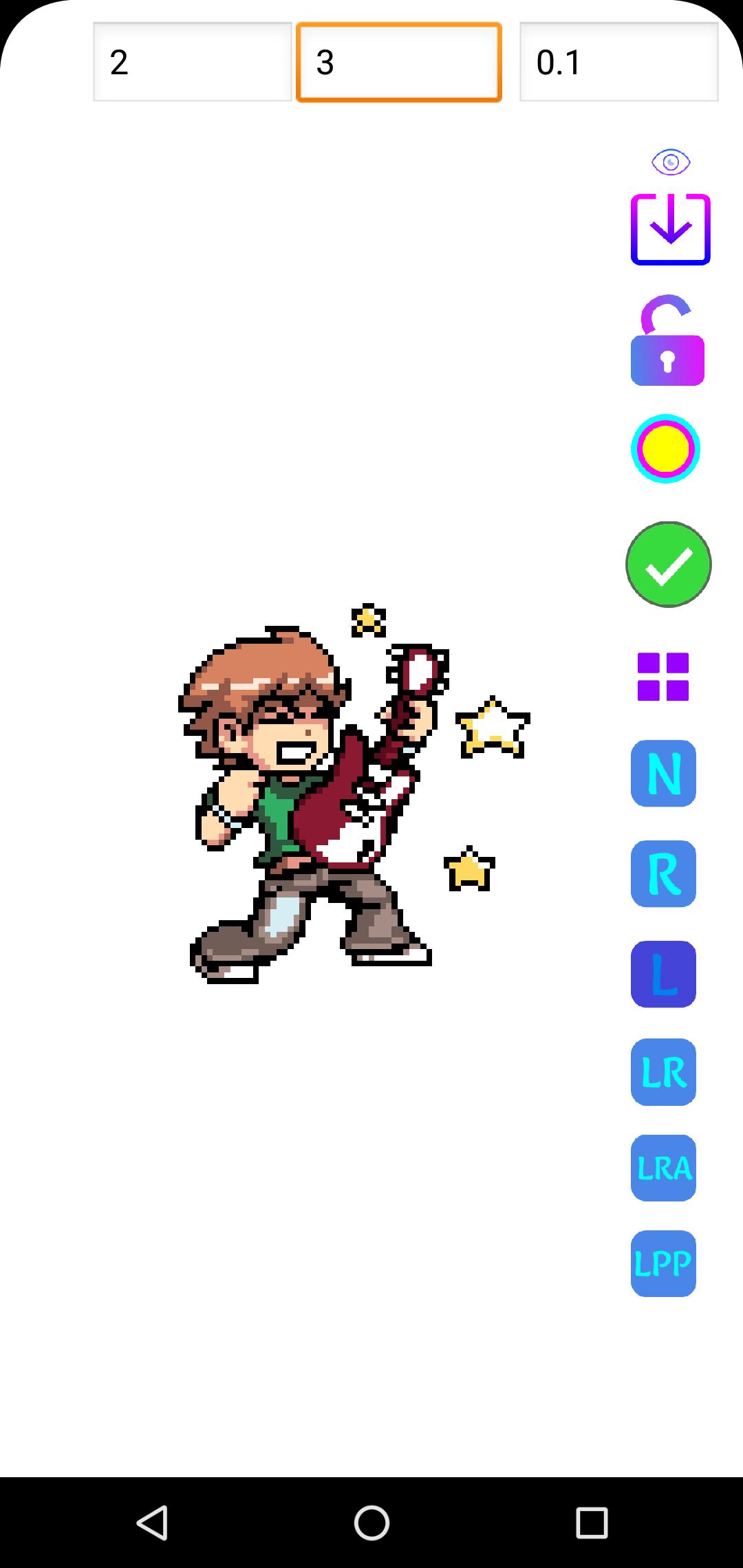Image resolution: width=743 pixels, height=1568 pixels.
Task: Choose the LR button
Action: [x=663, y=1072]
